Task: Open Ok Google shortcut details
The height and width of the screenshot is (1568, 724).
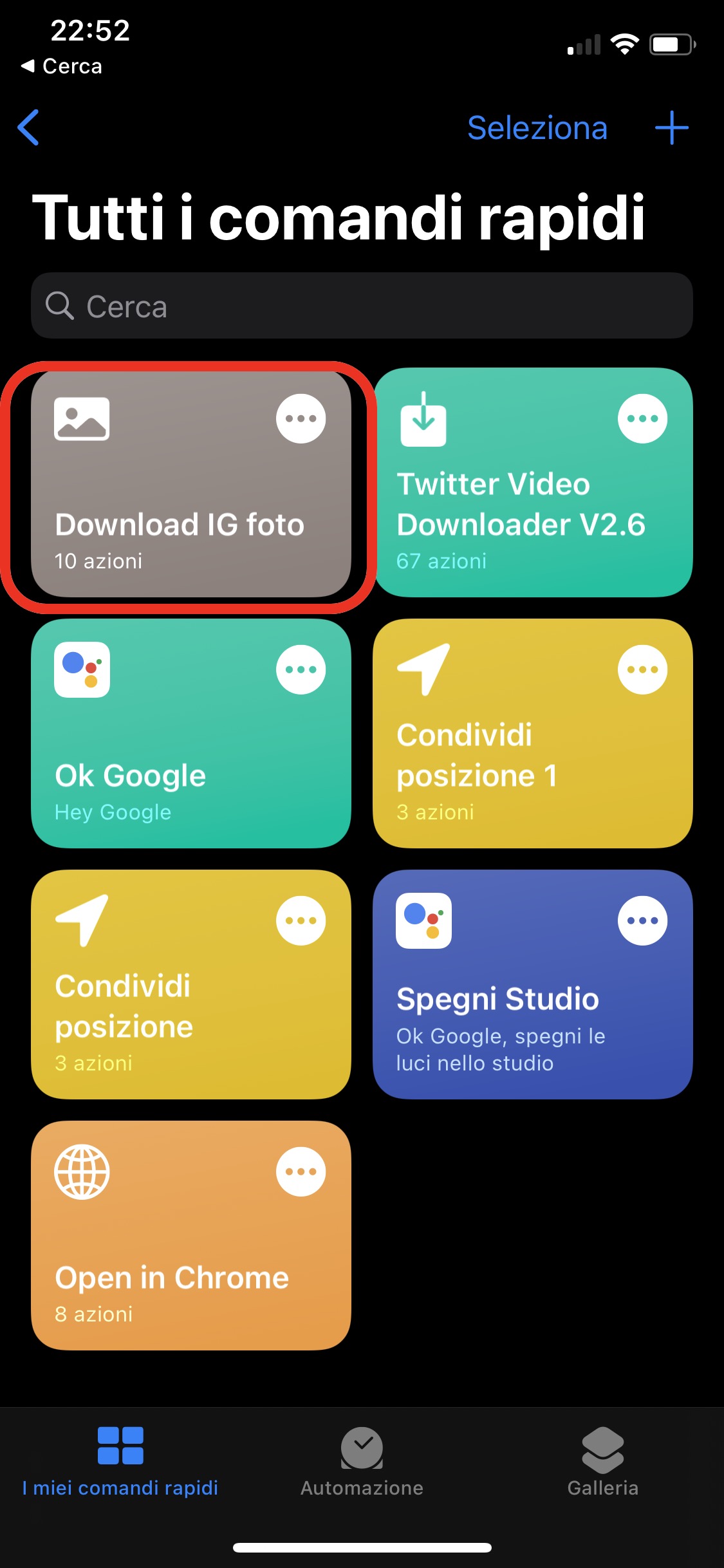Action: point(301,669)
